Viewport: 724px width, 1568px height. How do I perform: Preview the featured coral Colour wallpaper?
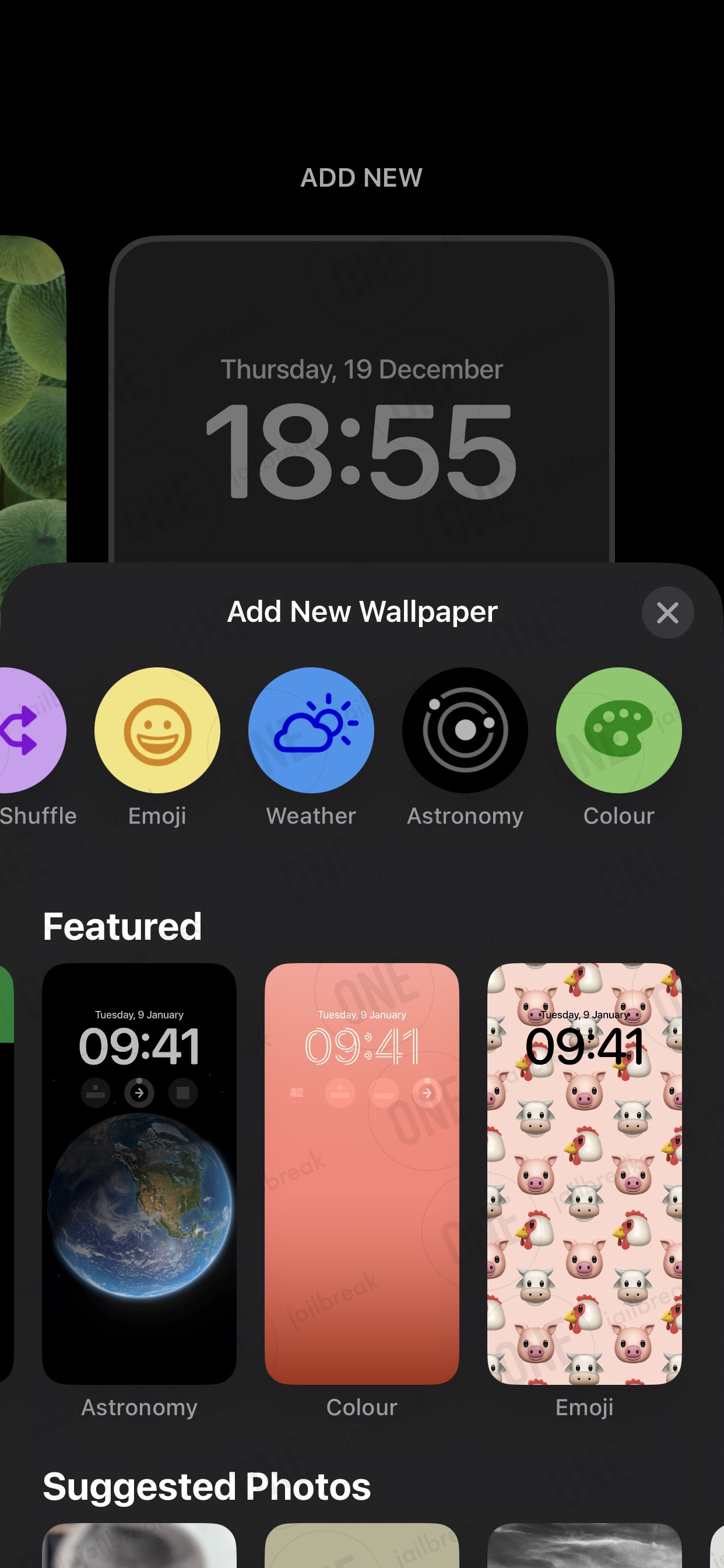pyautogui.click(x=361, y=1174)
